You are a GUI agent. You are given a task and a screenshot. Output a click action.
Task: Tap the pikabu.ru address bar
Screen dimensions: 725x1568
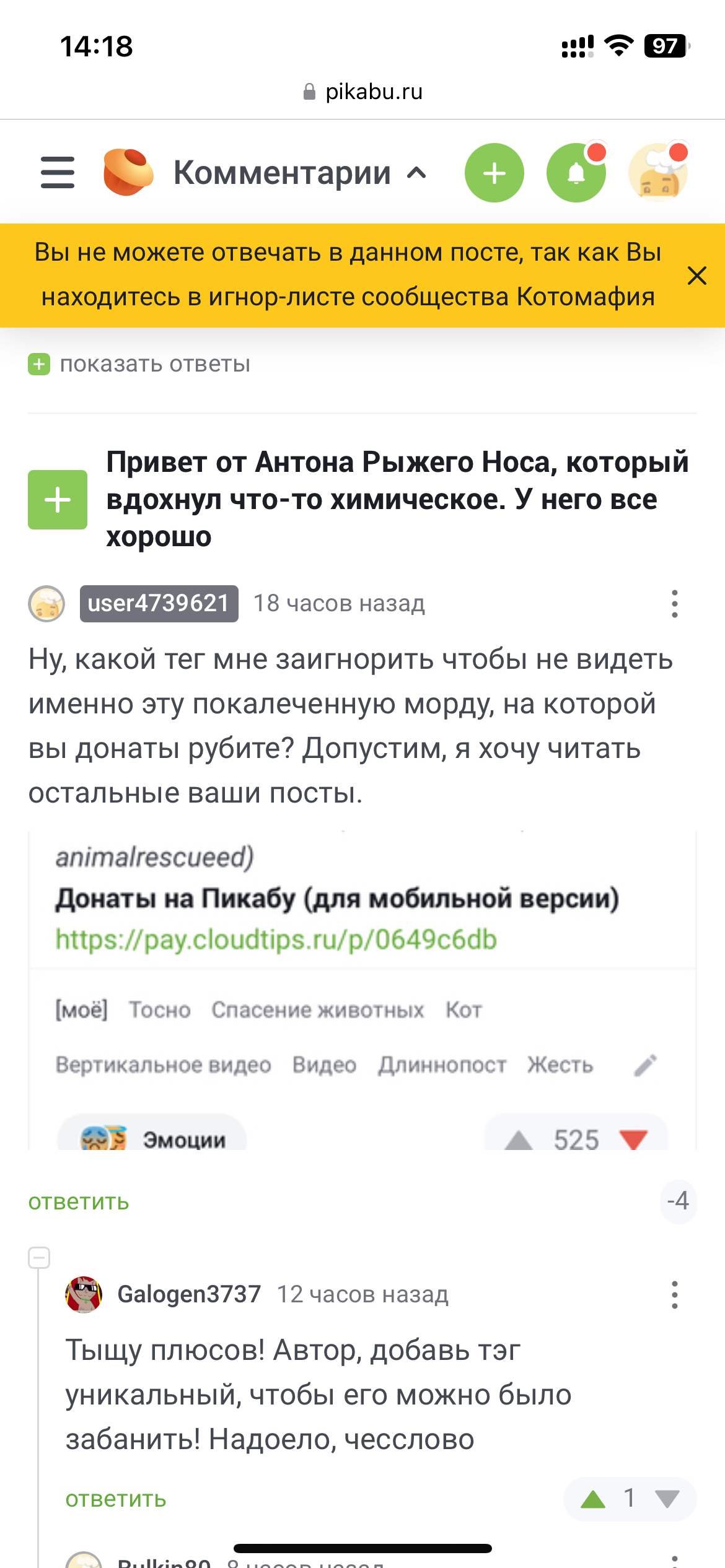pyautogui.click(x=362, y=92)
